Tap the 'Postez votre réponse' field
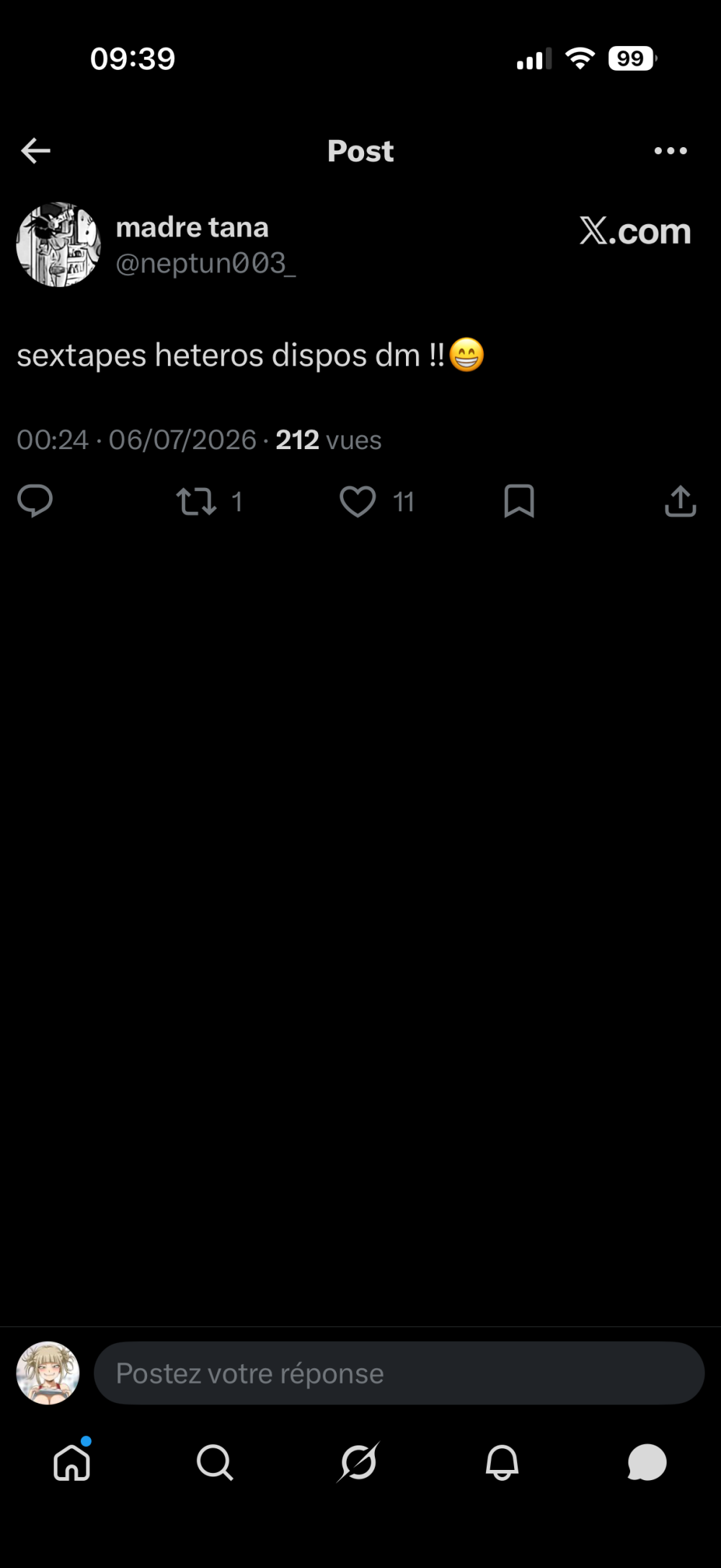Viewport: 721px width, 1568px height. [399, 1373]
